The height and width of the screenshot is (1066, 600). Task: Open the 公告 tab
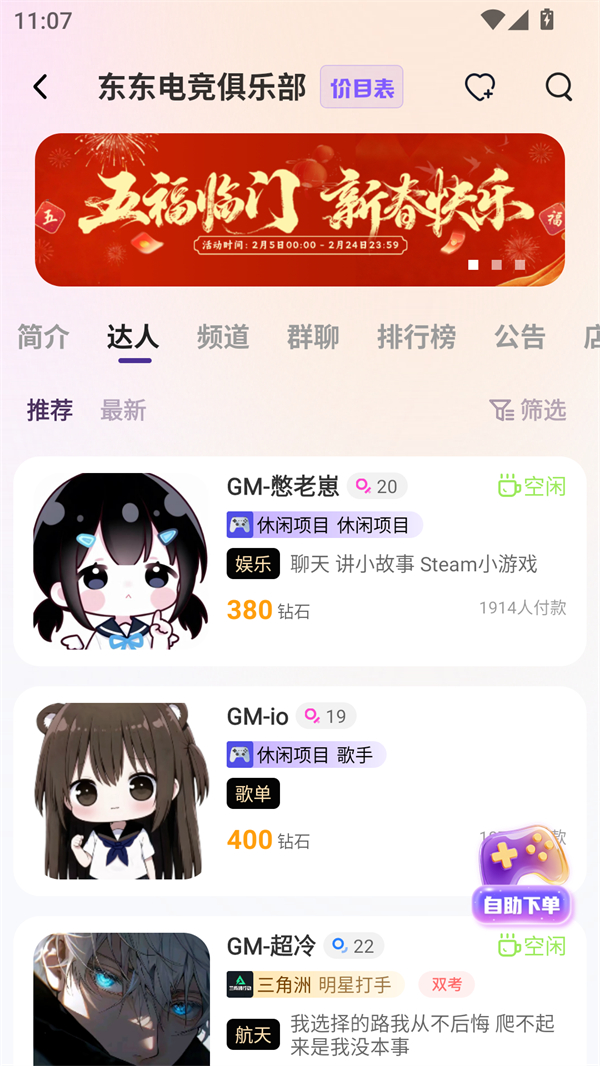click(520, 337)
